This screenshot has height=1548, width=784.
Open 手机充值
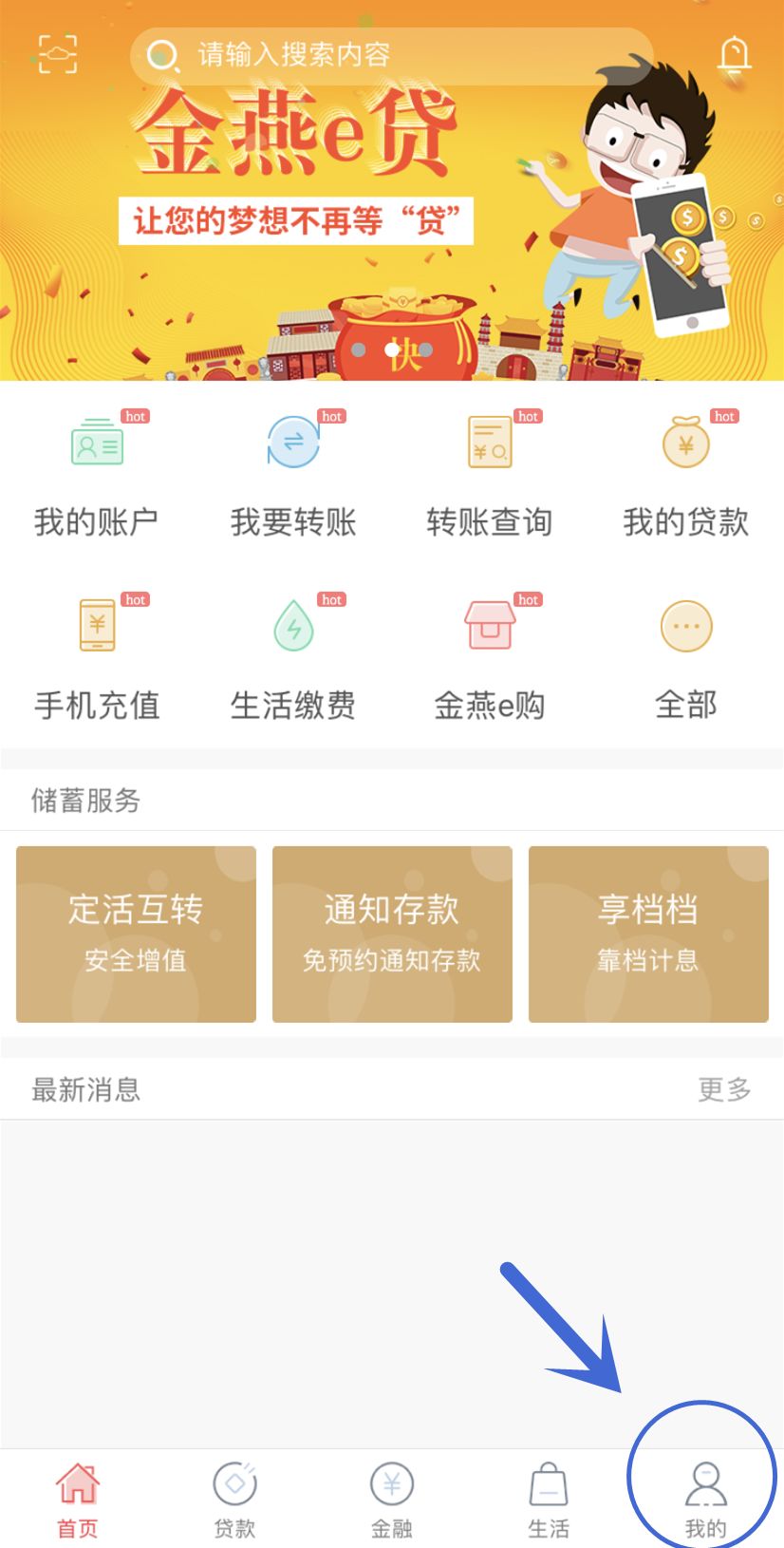[x=97, y=658]
